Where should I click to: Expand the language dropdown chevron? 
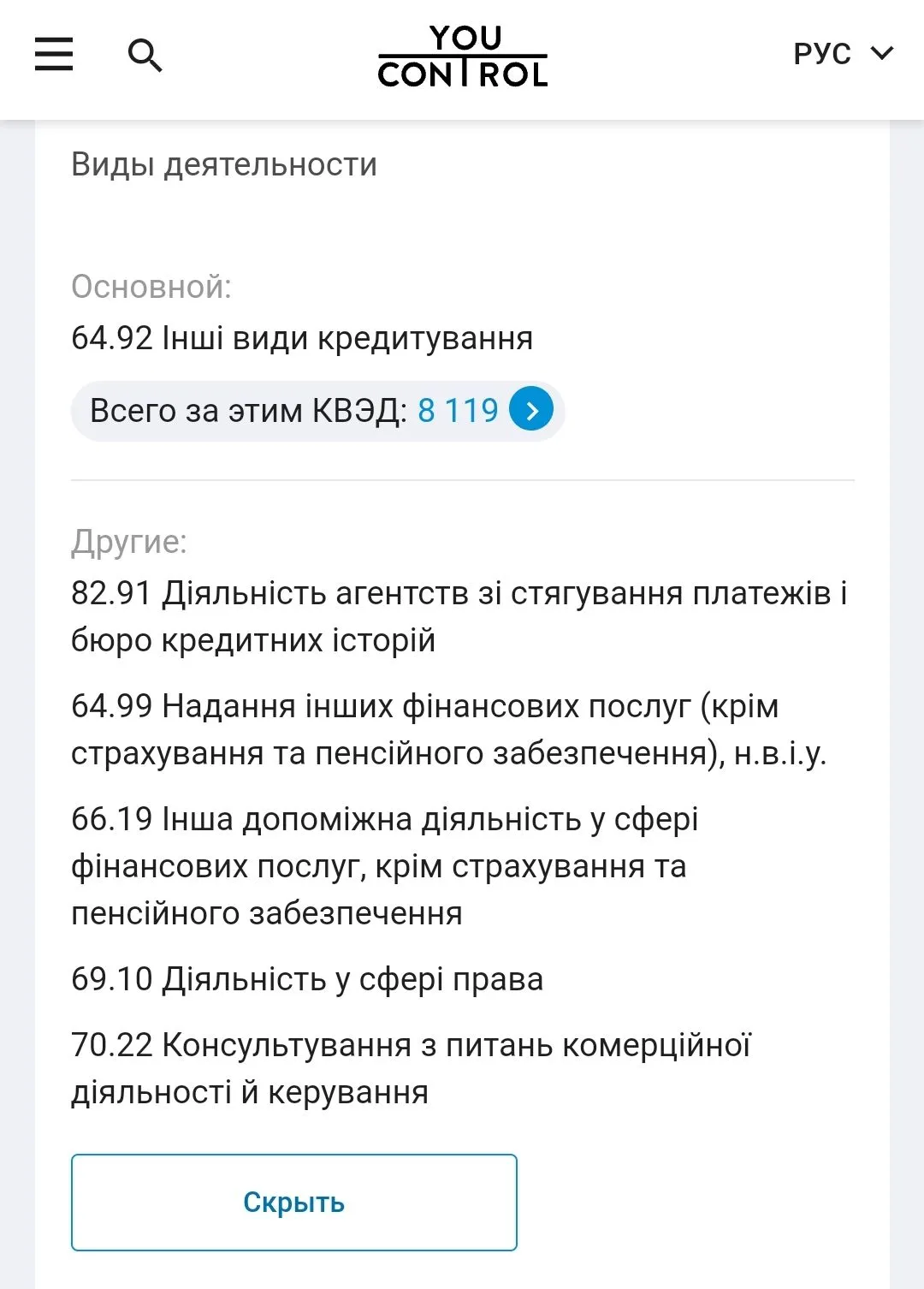click(x=881, y=53)
